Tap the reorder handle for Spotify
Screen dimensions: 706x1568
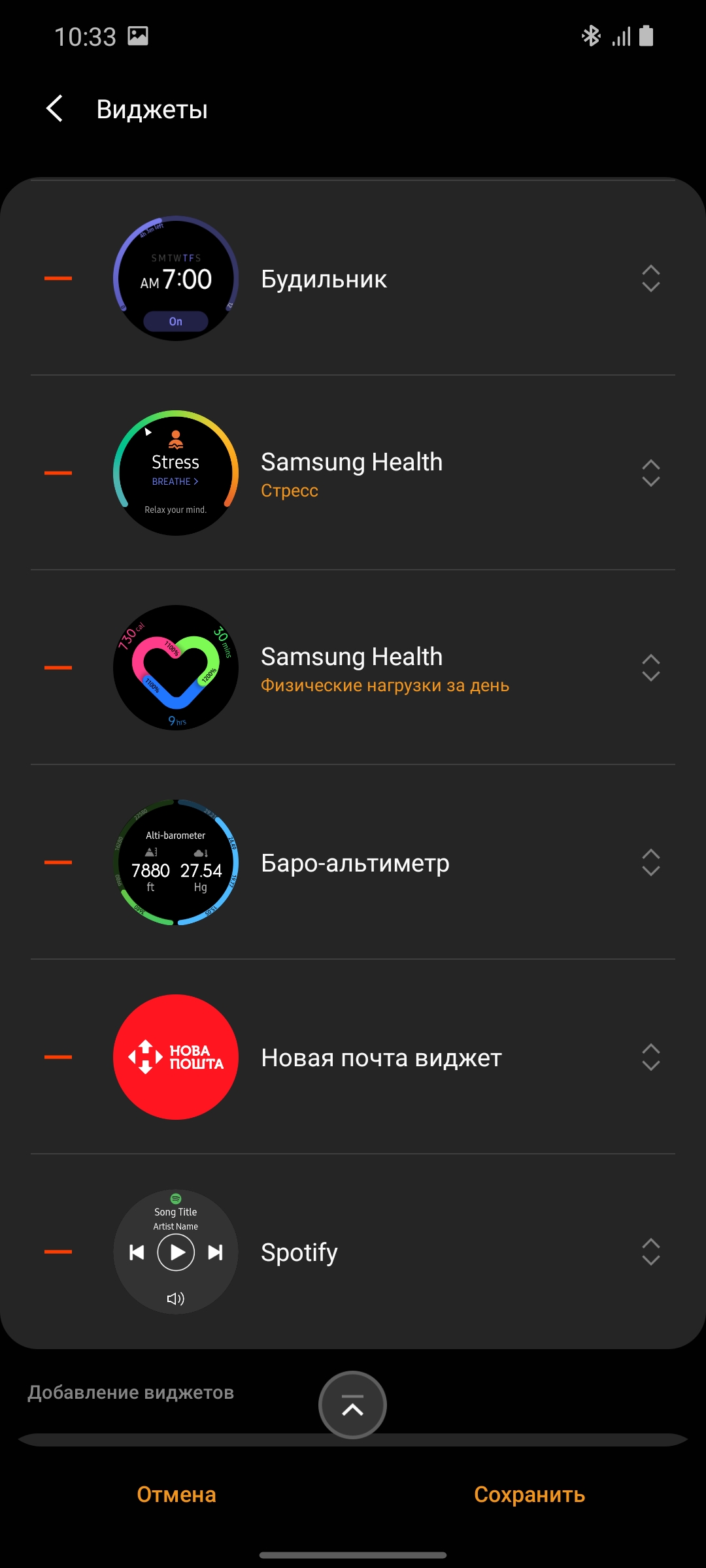[x=650, y=1252]
